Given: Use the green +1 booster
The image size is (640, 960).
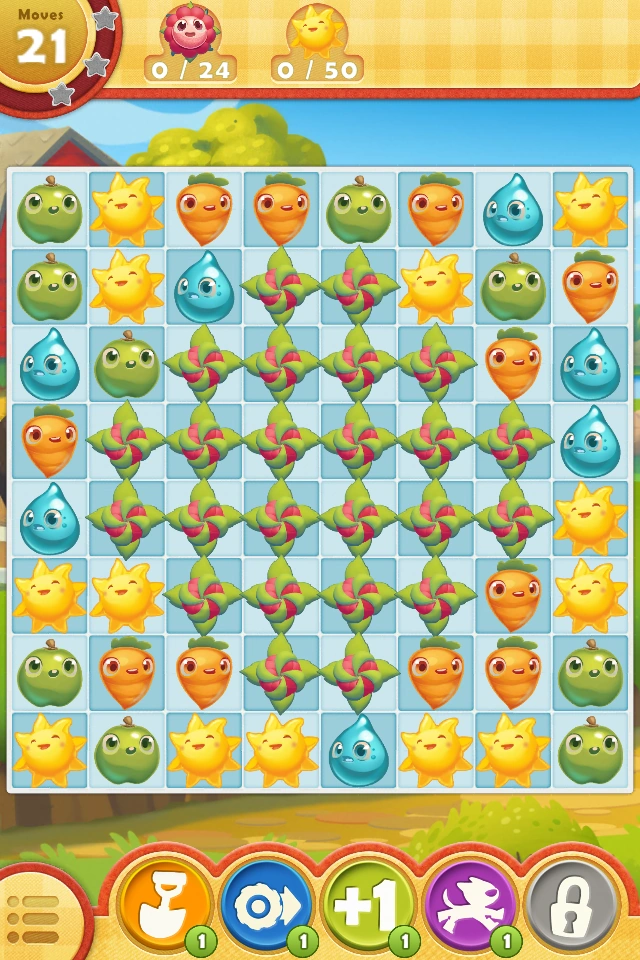Looking at the screenshot, I should tap(370, 905).
